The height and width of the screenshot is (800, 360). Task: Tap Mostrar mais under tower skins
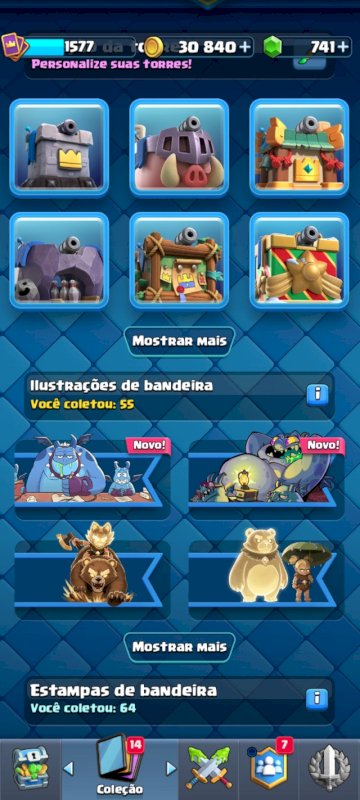point(179,341)
